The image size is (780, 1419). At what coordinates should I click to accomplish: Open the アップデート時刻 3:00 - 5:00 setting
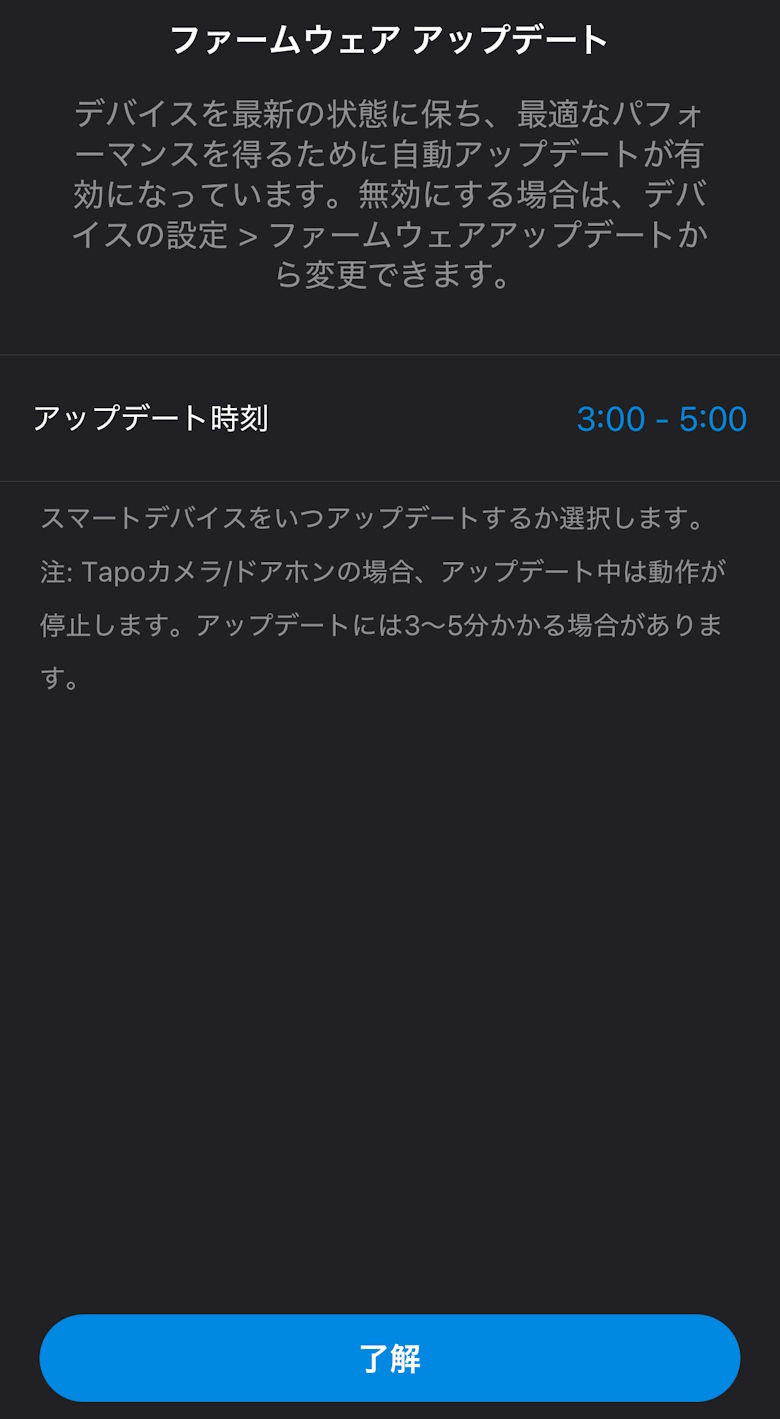click(661, 418)
